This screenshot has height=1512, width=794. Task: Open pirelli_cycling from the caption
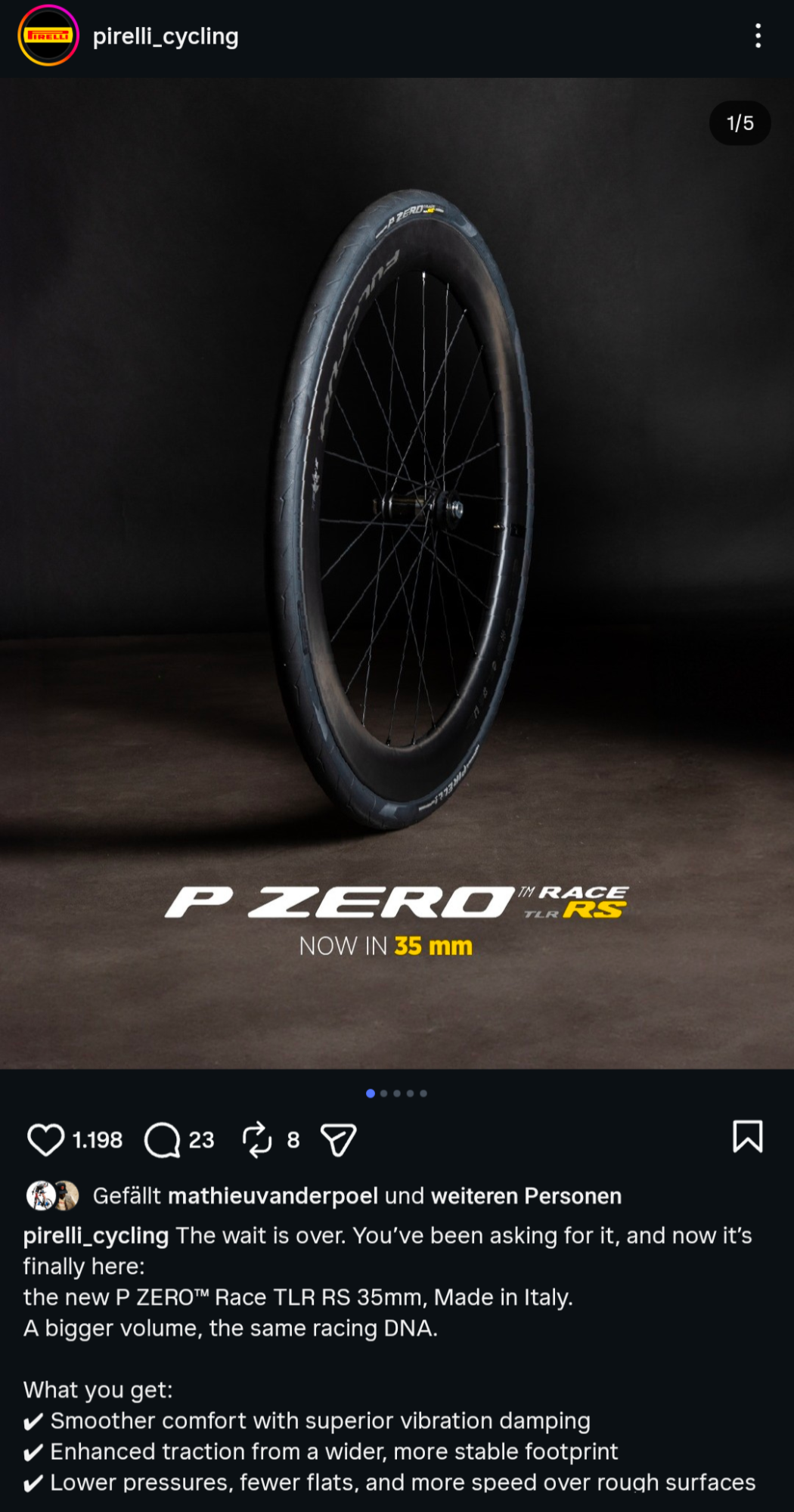tap(96, 1235)
